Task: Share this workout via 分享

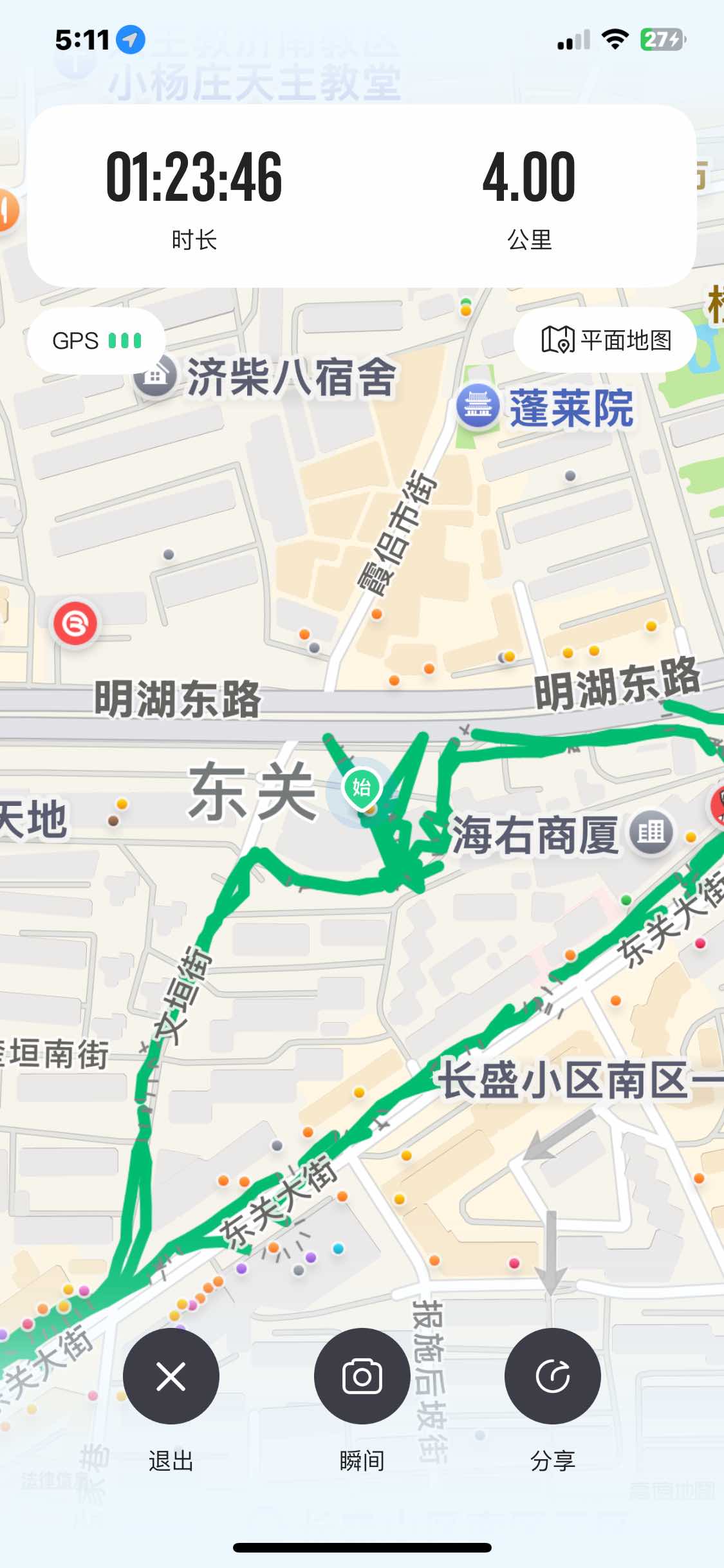Action: (x=552, y=1377)
